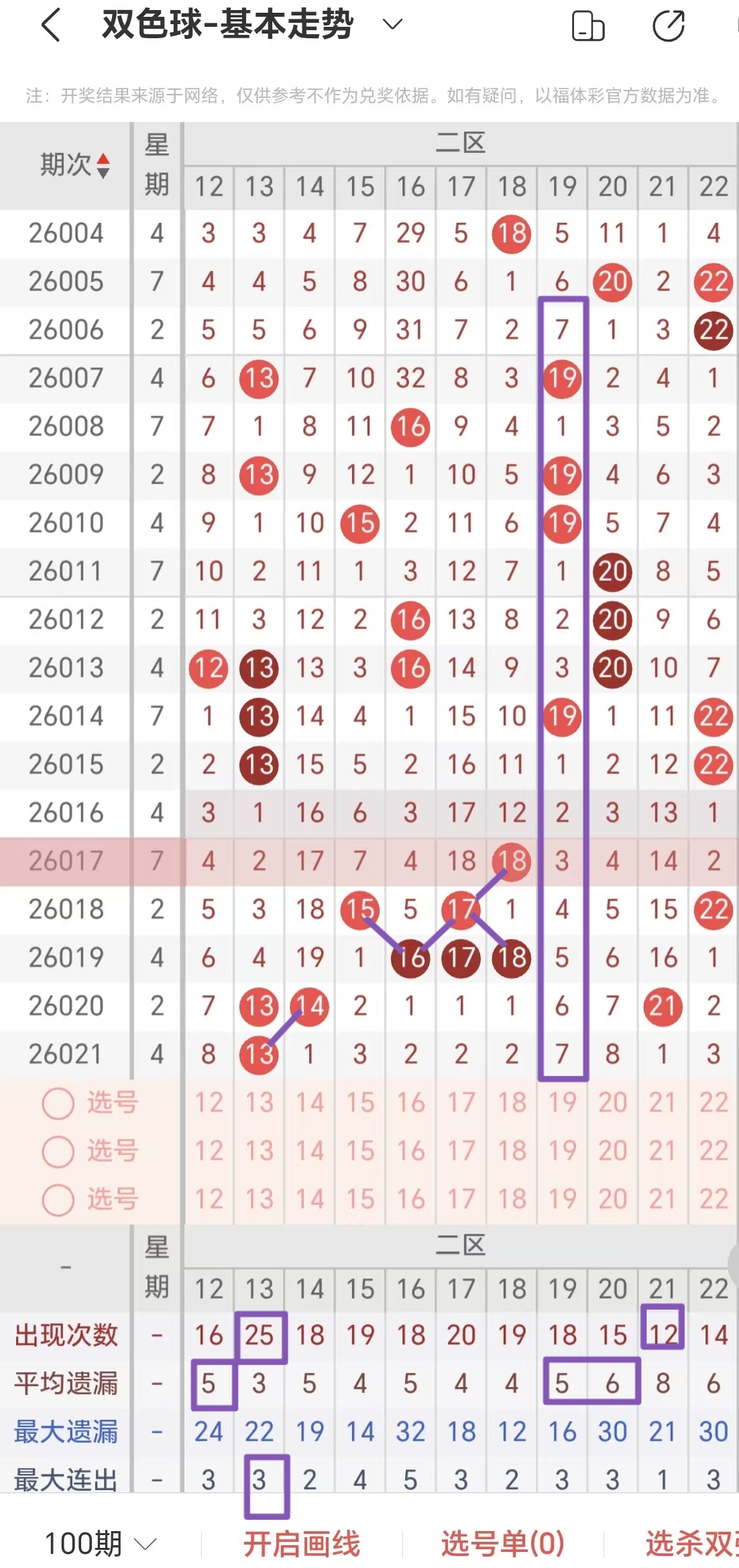Click the red ball 18 in row 26004

(511, 233)
